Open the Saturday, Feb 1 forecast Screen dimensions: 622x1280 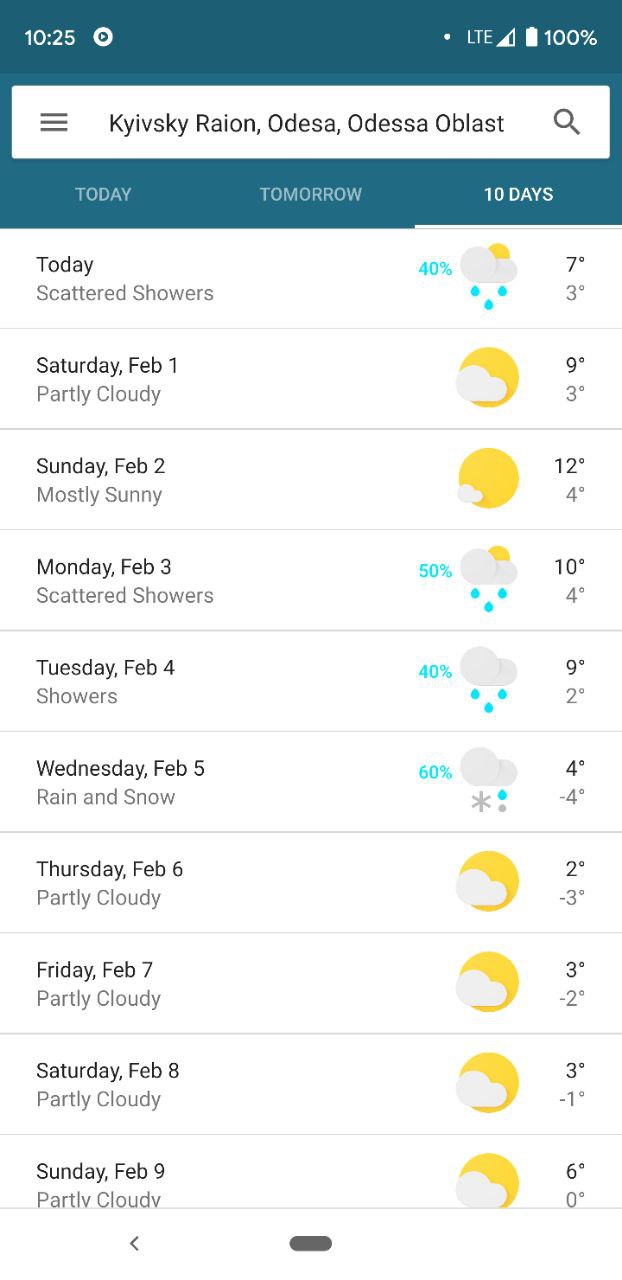pos(311,379)
